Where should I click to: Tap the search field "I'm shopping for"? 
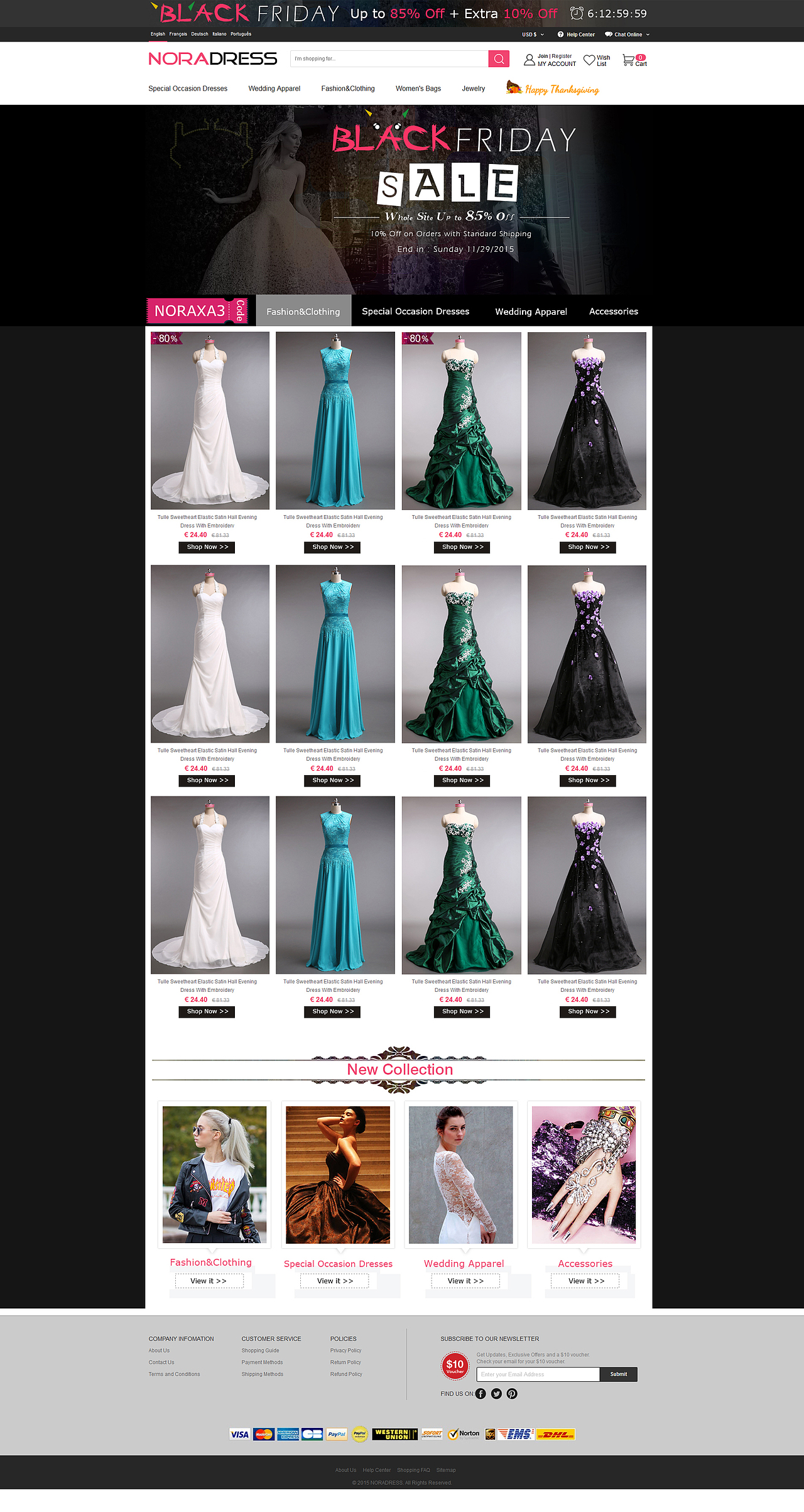tap(389, 59)
